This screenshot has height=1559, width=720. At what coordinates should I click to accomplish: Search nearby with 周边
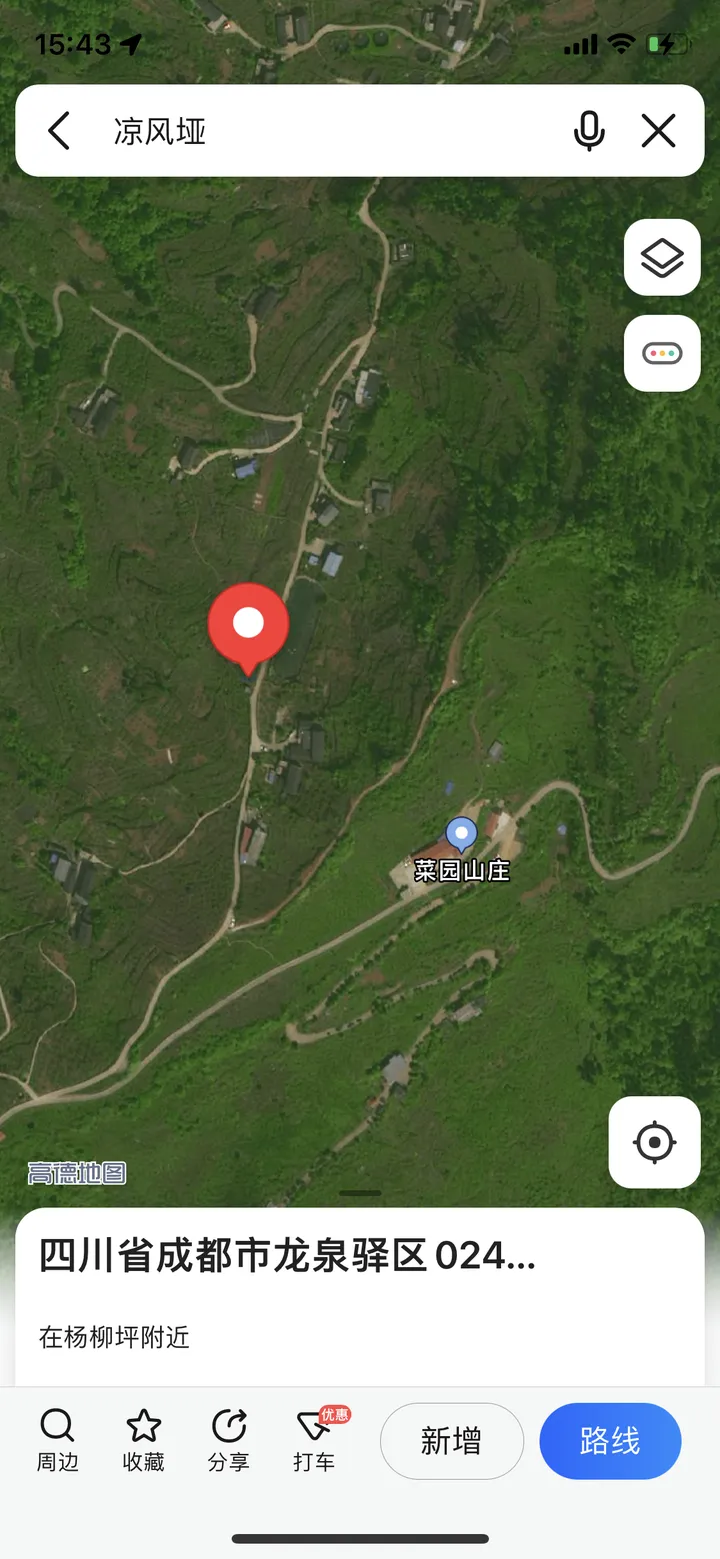[57, 1440]
